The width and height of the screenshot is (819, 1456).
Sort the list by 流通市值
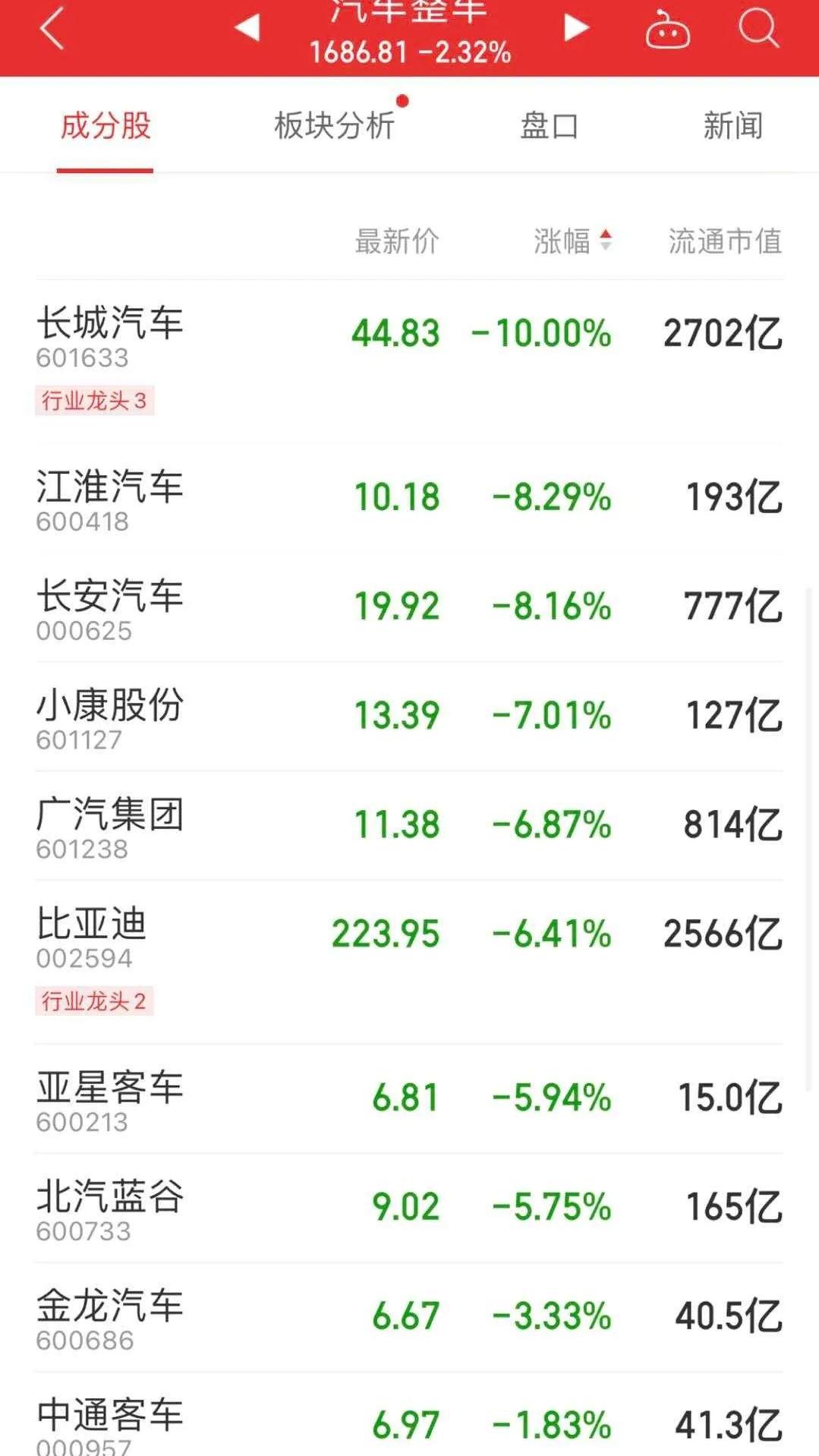click(725, 241)
